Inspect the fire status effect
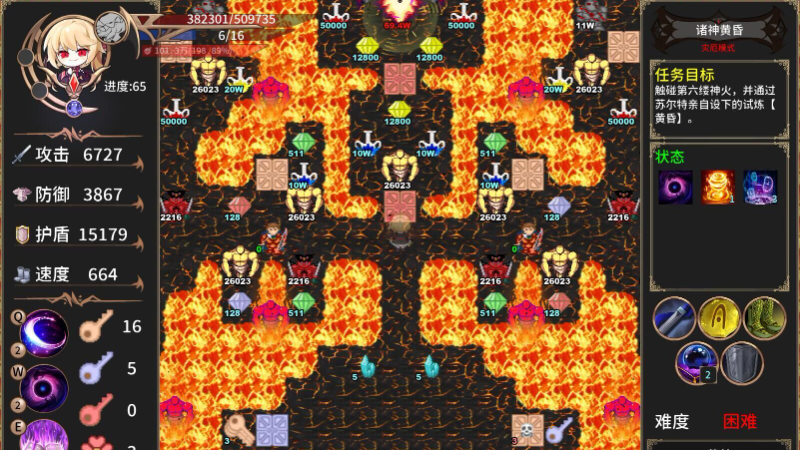The width and height of the screenshot is (800, 450). pos(718,188)
